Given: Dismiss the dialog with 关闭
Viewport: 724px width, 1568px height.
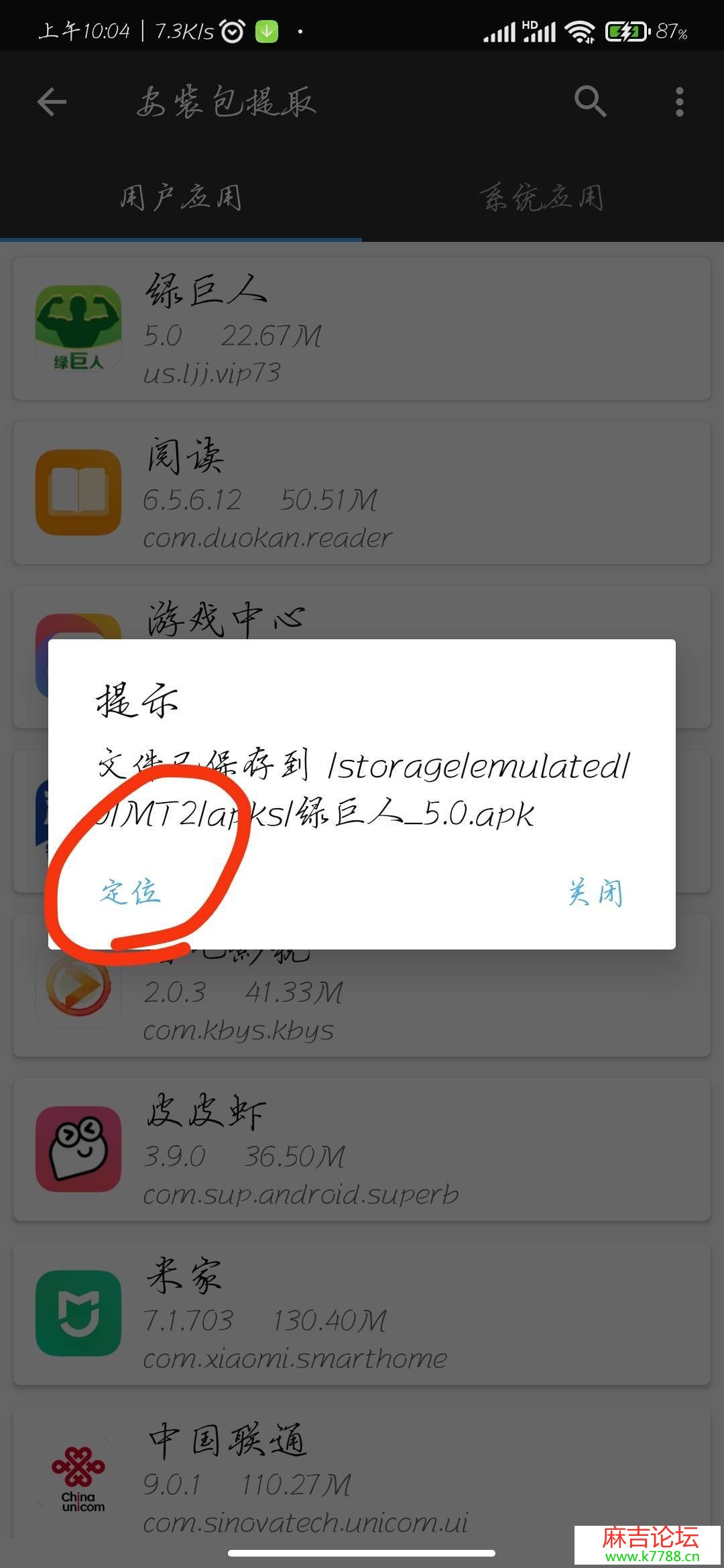Looking at the screenshot, I should [595, 892].
